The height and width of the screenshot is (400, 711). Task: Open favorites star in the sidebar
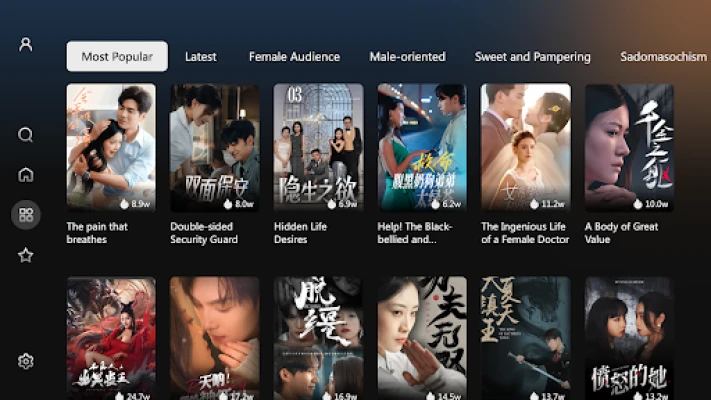26,255
